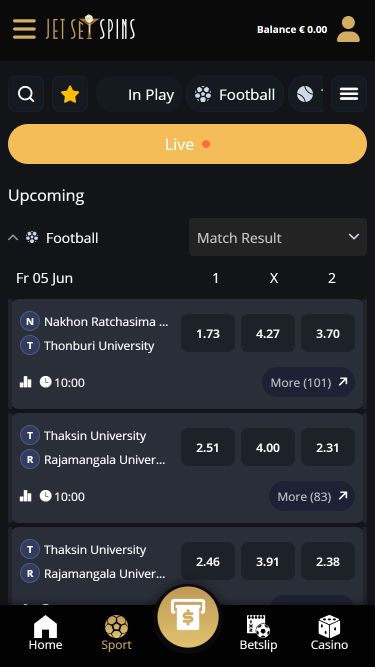Select the Football sport chip
375x667 pixels.
point(235,94)
